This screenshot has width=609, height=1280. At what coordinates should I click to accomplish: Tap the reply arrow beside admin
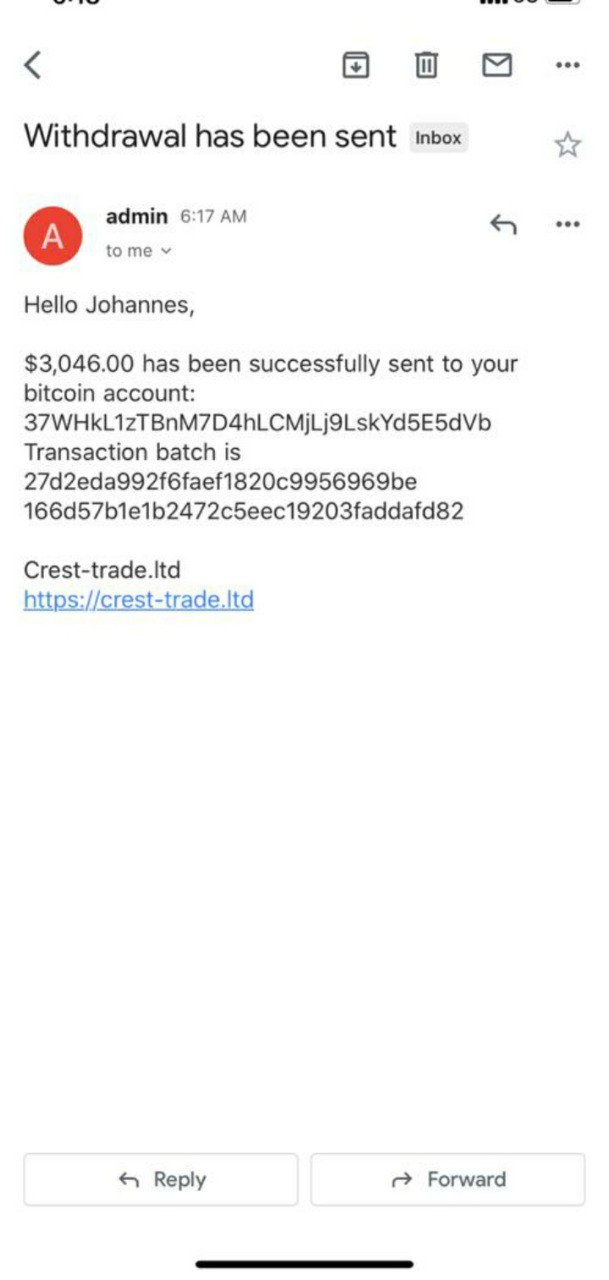503,225
